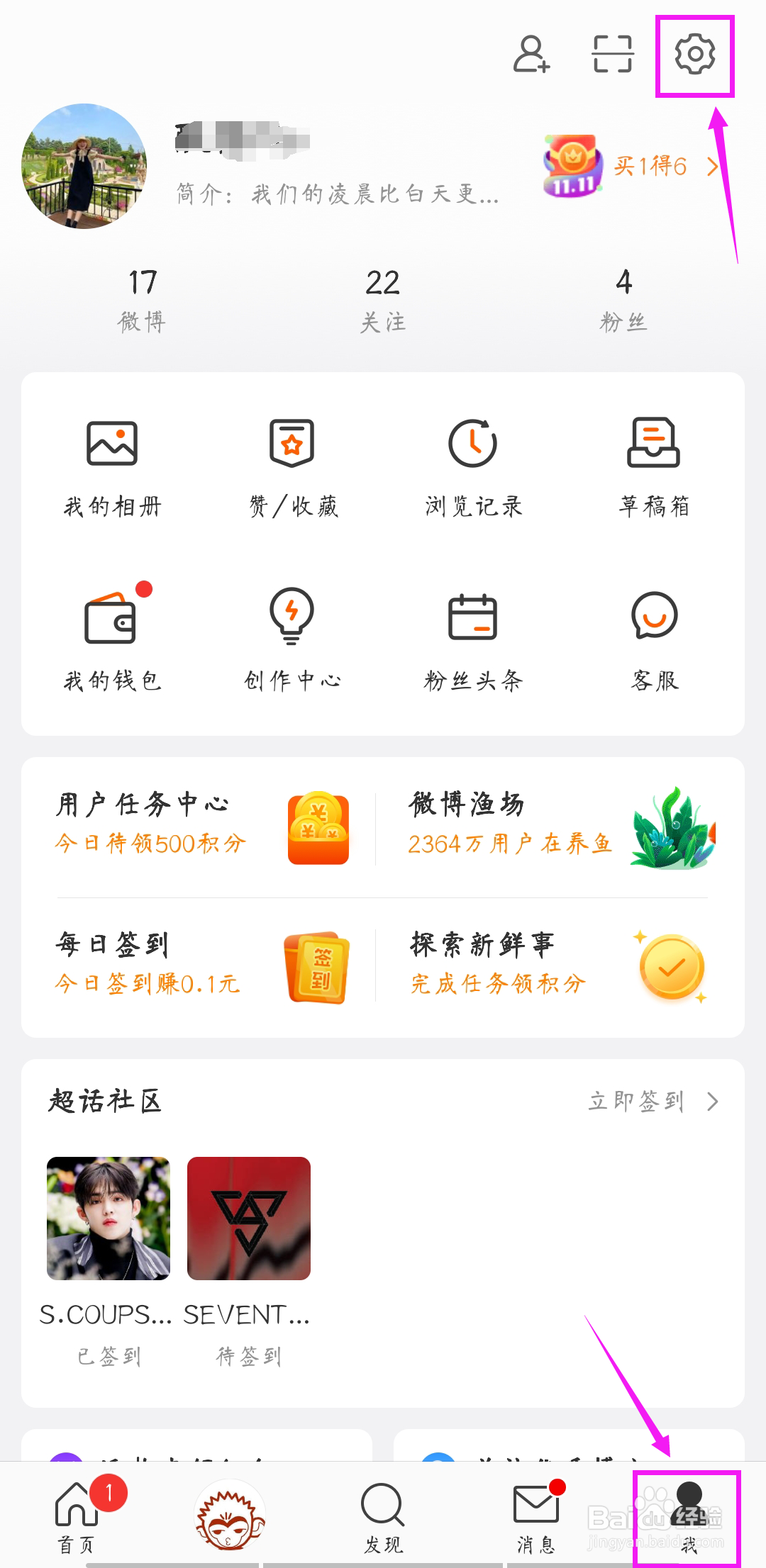The height and width of the screenshot is (1568, 766).
Task: Open the scan QR code icon
Action: (612, 55)
